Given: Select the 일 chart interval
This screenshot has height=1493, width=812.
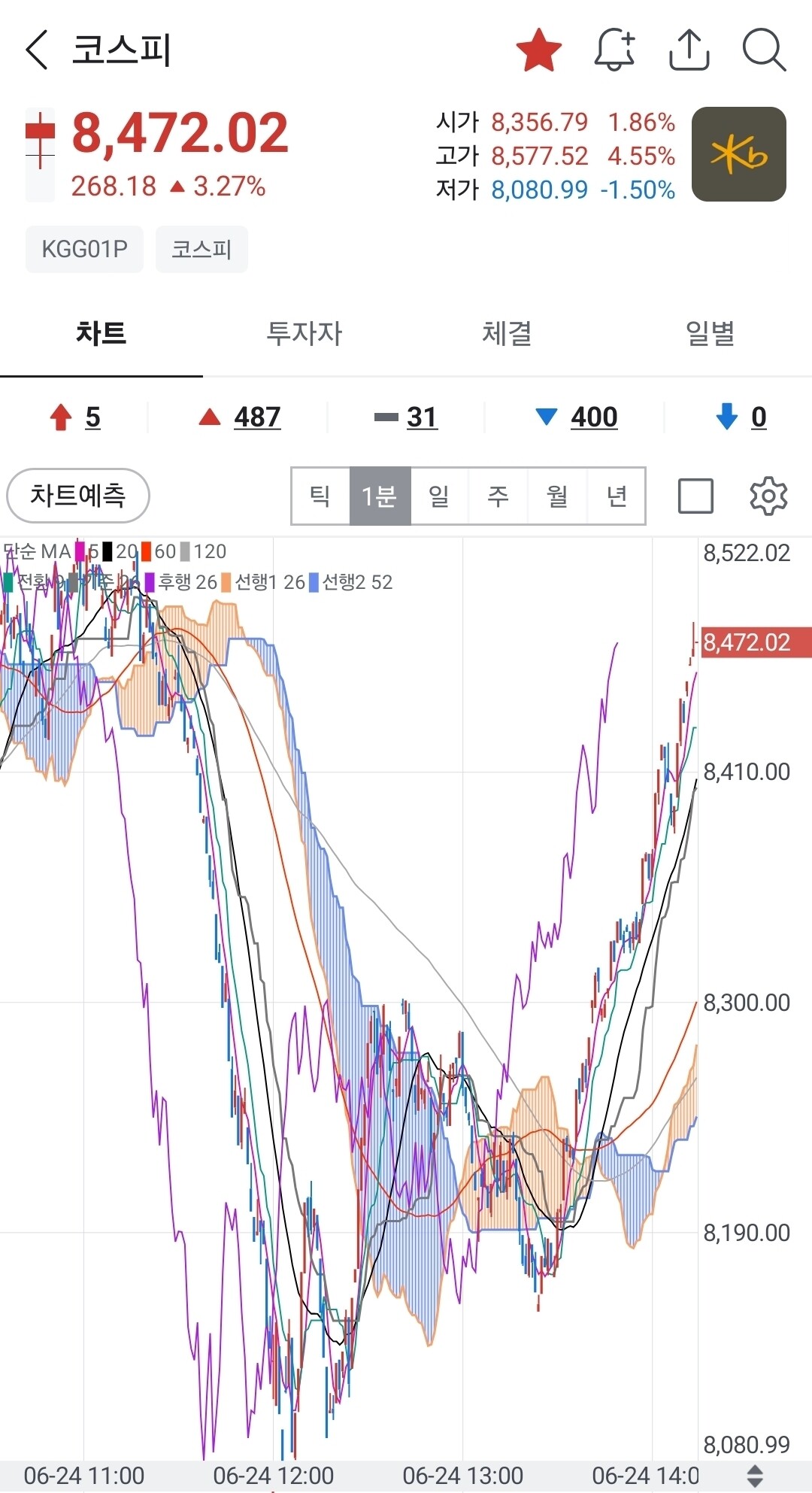Looking at the screenshot, I should pyautogui.click(x=439, y=496).
